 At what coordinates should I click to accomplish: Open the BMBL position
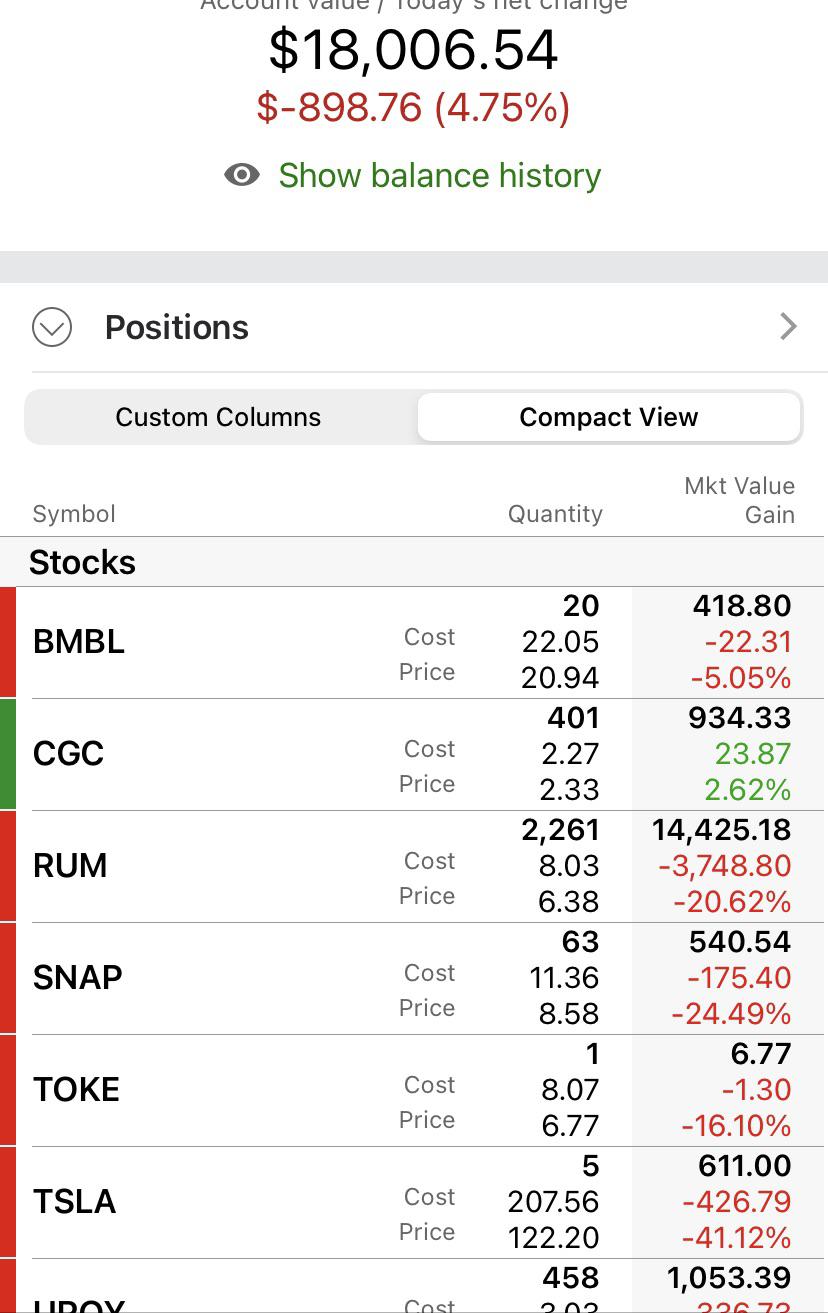pos(80,642)
